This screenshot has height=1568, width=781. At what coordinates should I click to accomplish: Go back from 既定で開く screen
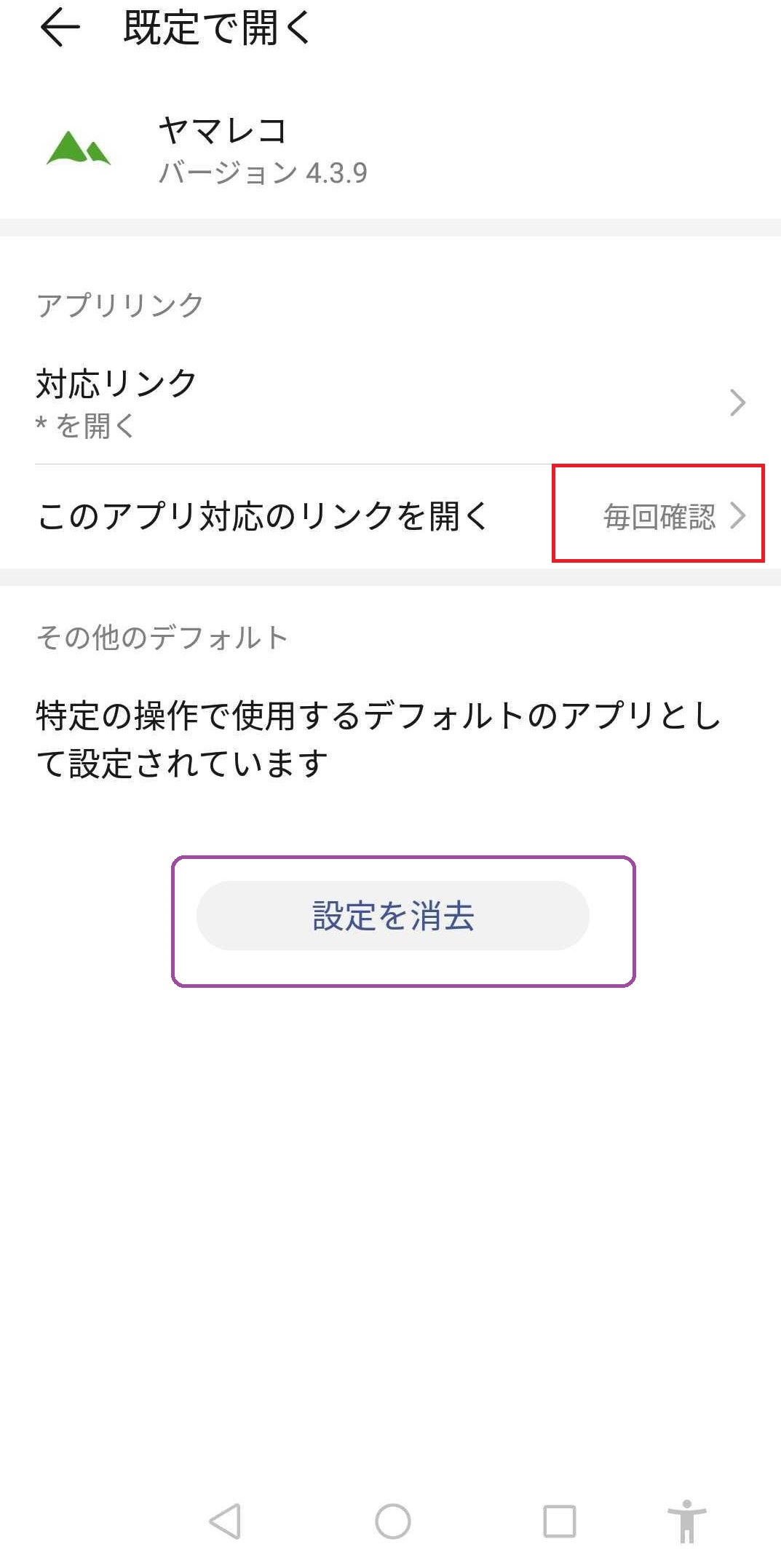pyautogui.click(x=60, y=28)
